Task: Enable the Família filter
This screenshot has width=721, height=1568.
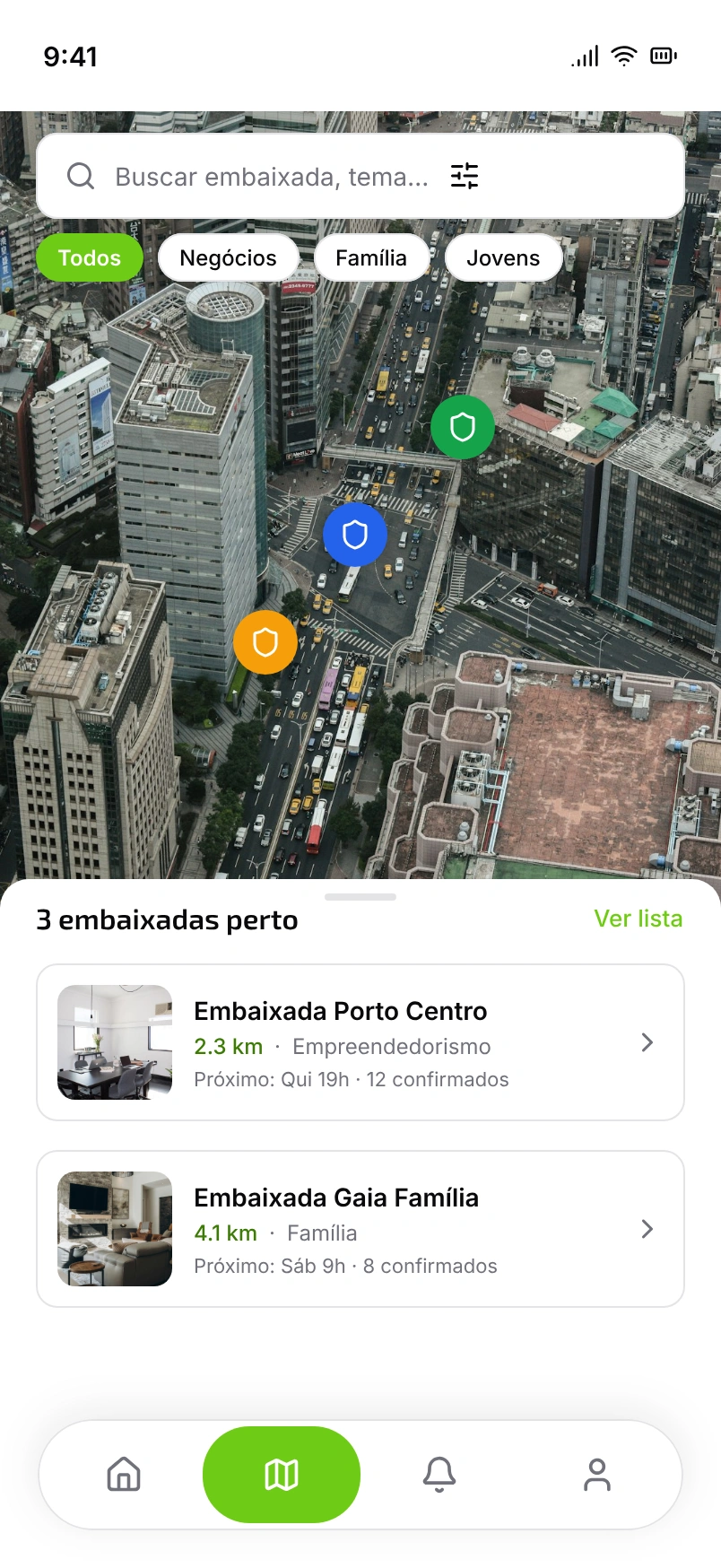Action: [x=371, y=257]
